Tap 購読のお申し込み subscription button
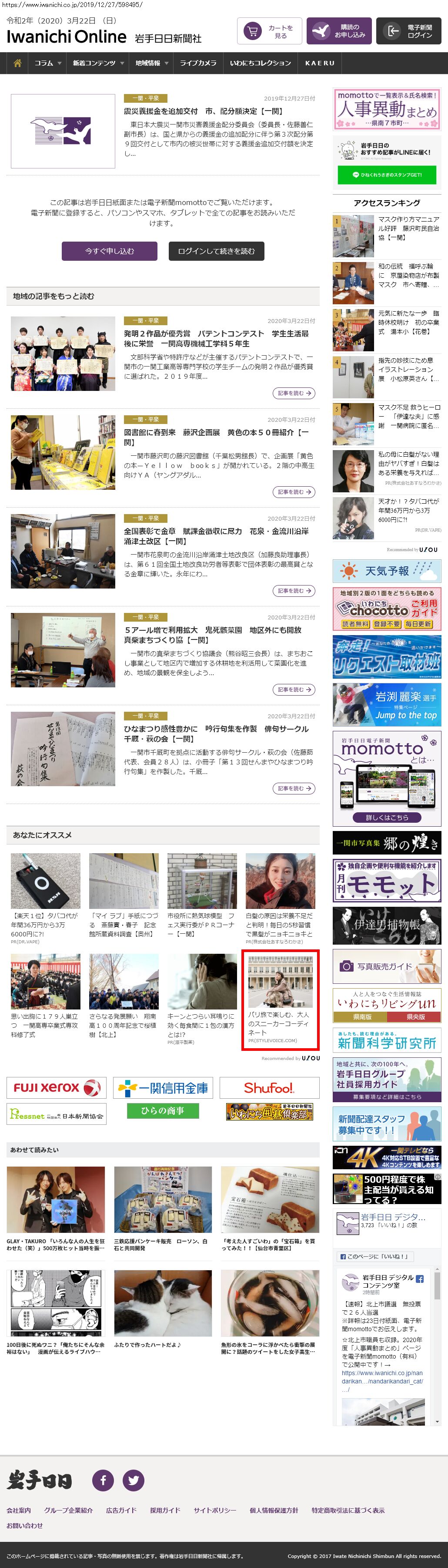This screenshot has height=1568, width=448. (x=338, y=31)
